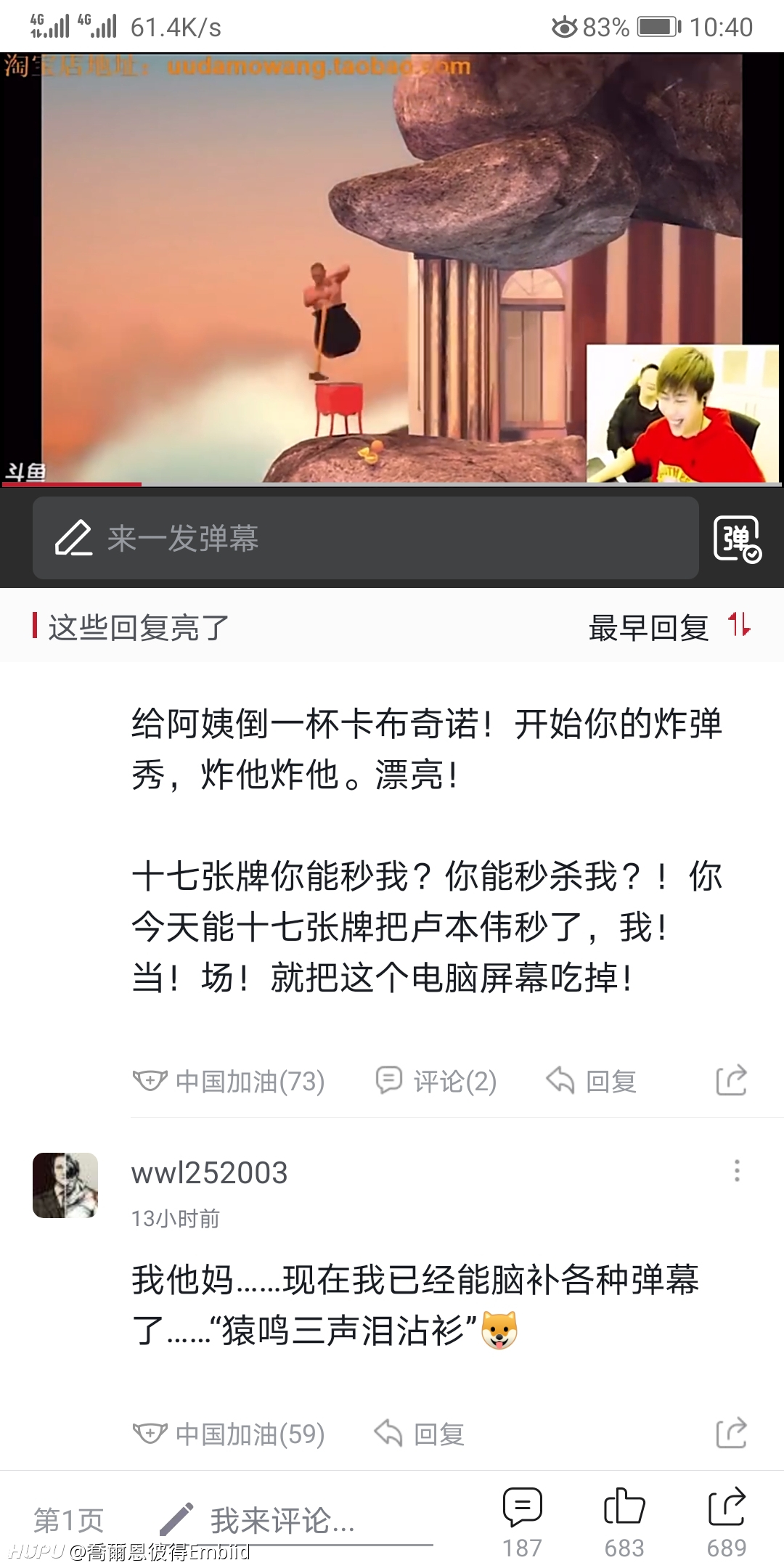
Task: Open overflow menu on wwl252003's reply
Action: point(737,1170)
